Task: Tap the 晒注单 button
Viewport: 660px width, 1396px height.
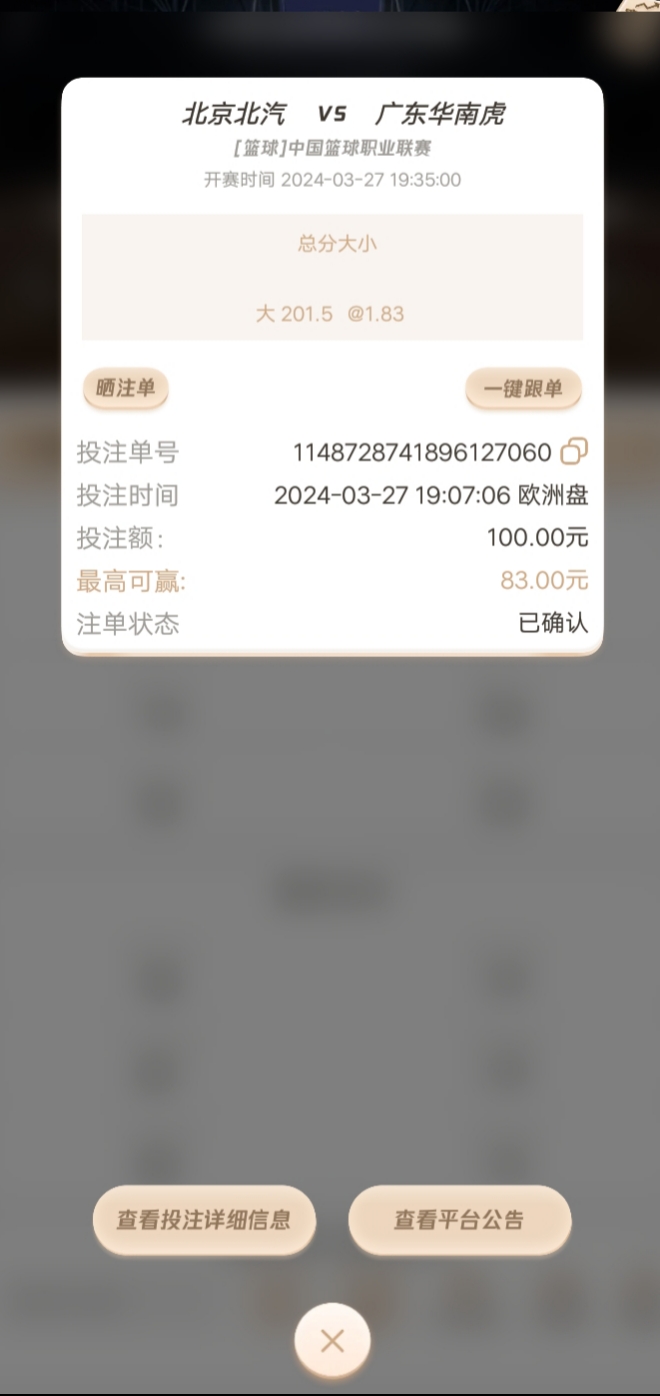Action: point(125,388)
